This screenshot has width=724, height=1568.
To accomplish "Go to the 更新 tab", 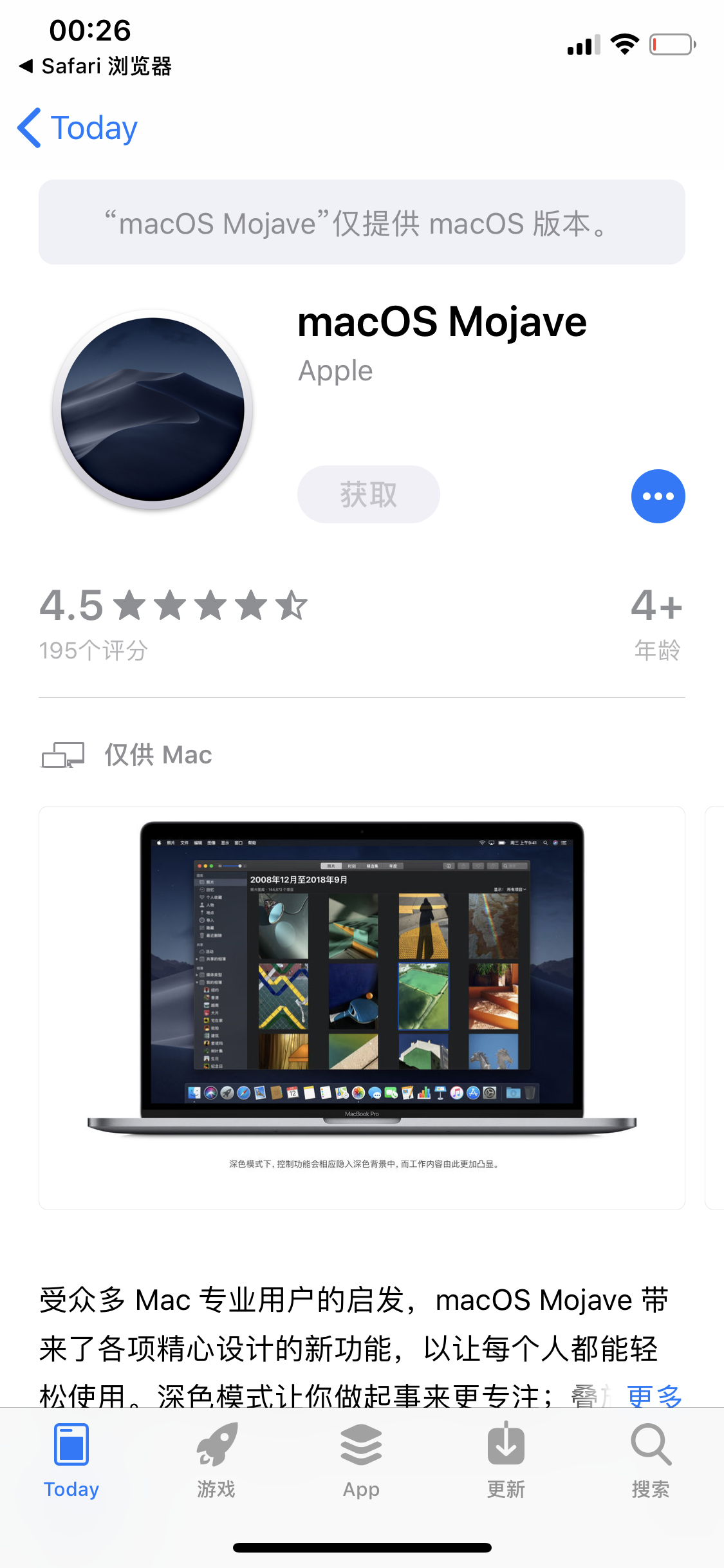I will (506, 1461).
